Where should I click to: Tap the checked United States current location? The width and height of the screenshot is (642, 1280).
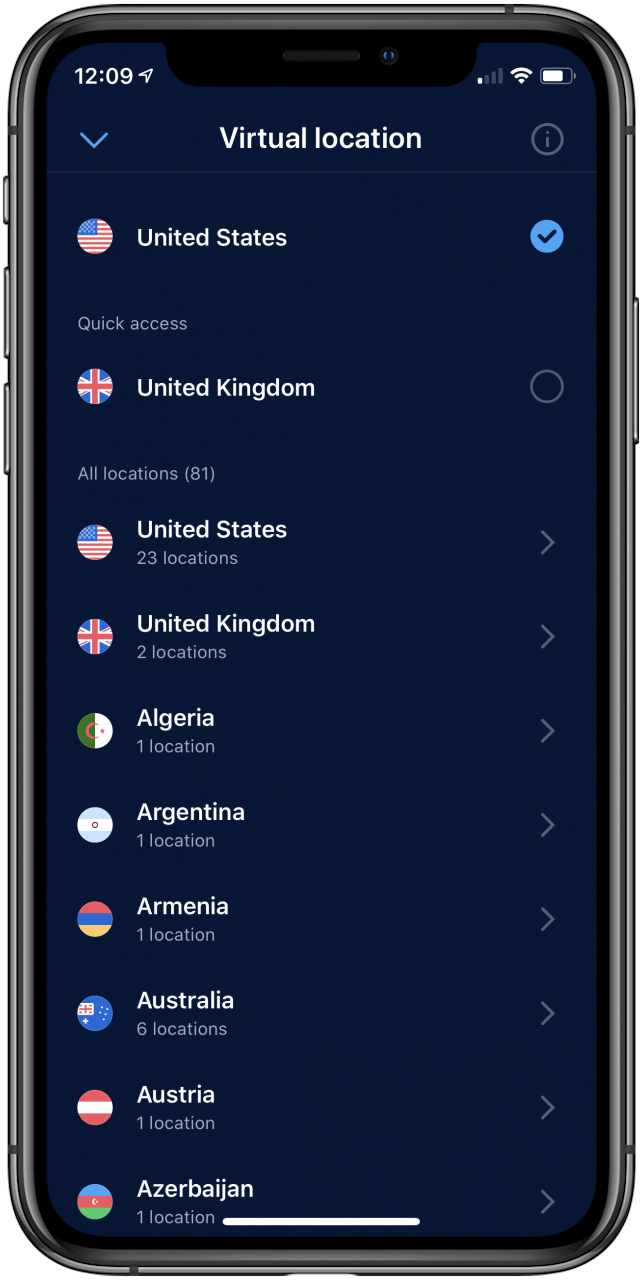tap(321, 237)
